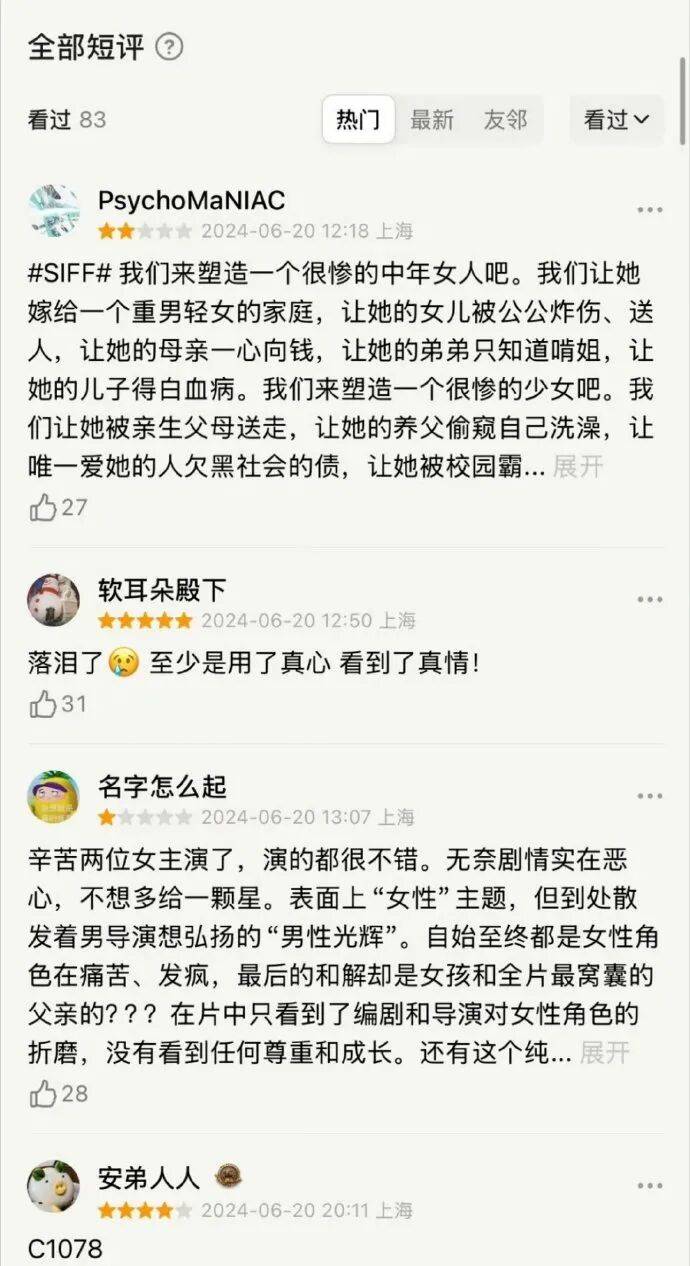Switch to the 友邻 tab
690x1266 pixels.
(505, 120)
